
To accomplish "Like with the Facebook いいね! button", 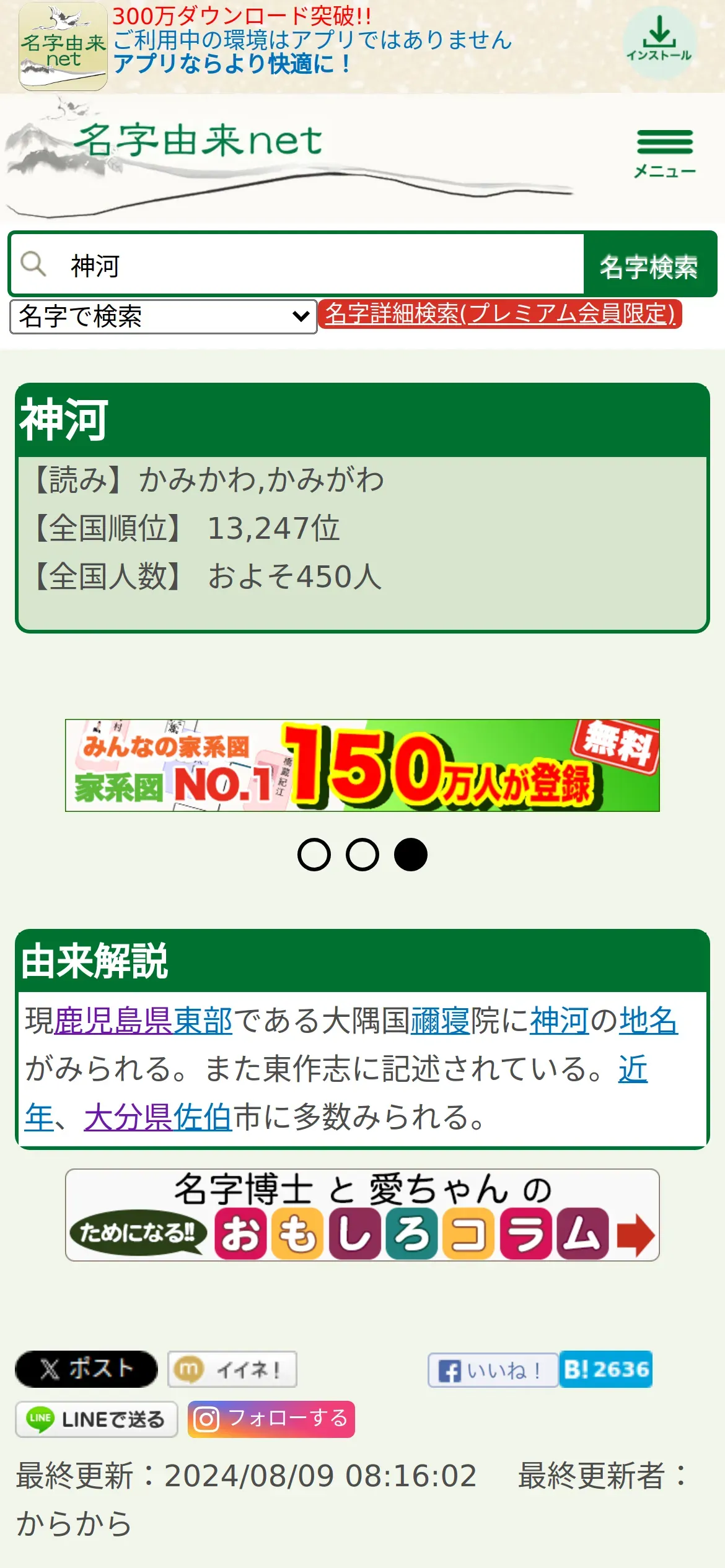I will 493,1370.
